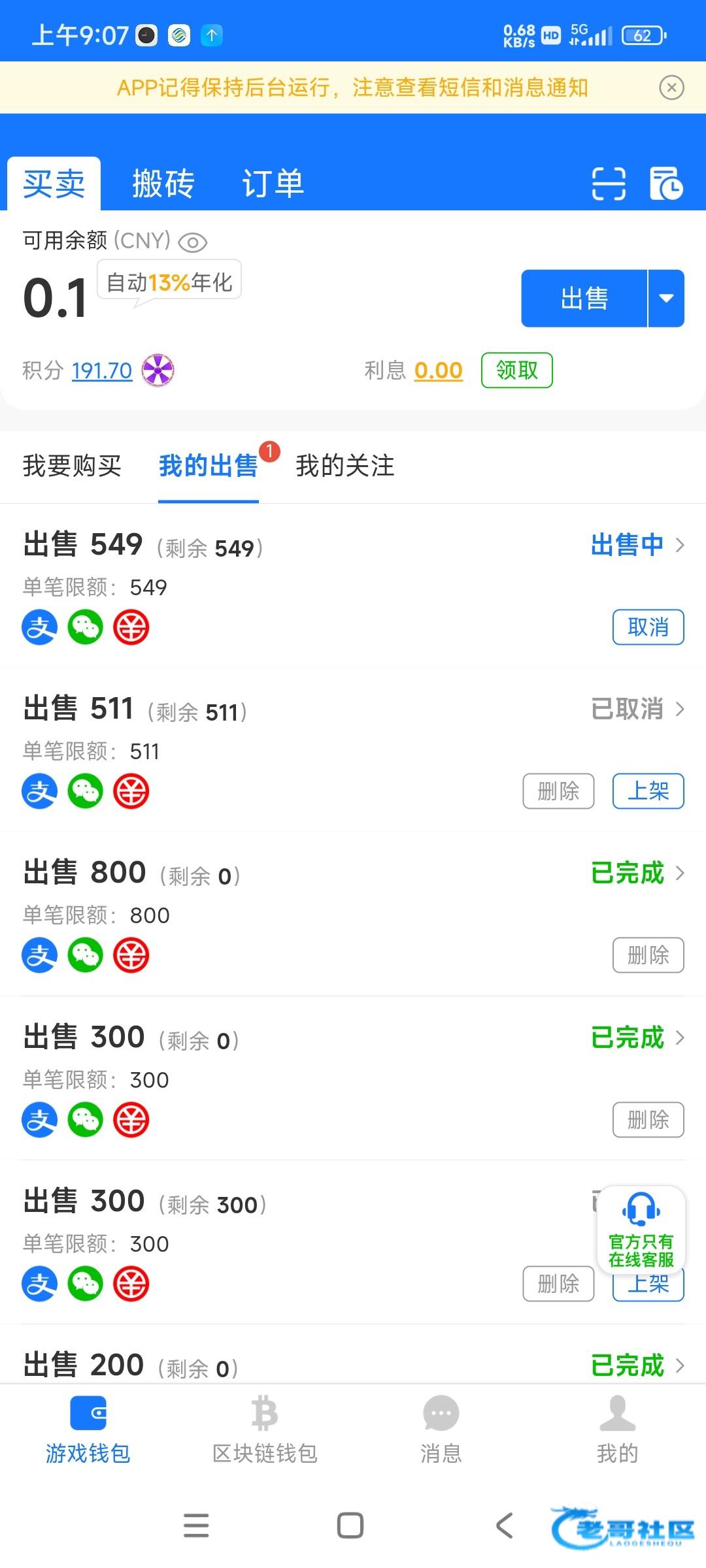Switch to the 订单 tab
This screenshot has height=1568, width=706.
click(x=273, y=184)
